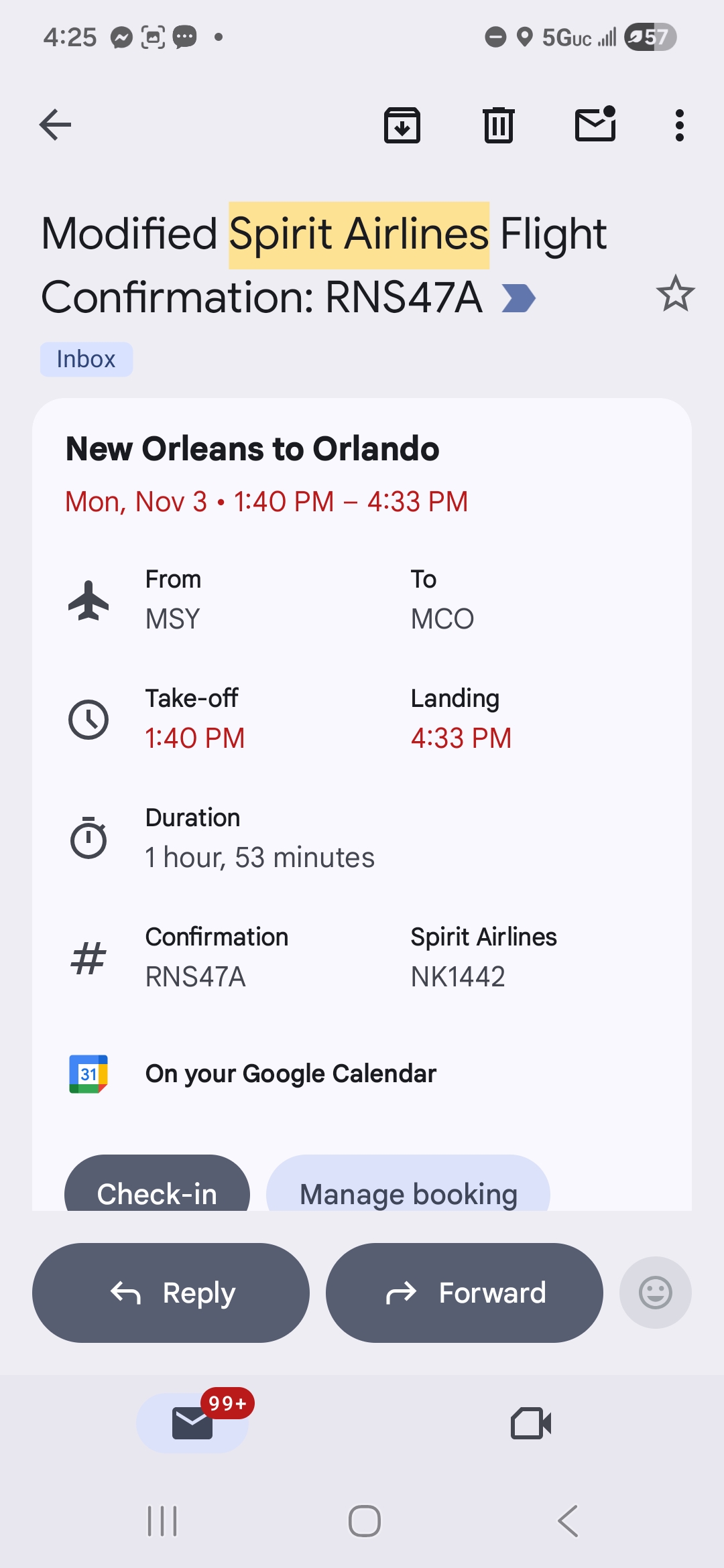This screenshot has width=724, height=1568.
Task: Open the Inbox label chip
Action: point(86,359)
